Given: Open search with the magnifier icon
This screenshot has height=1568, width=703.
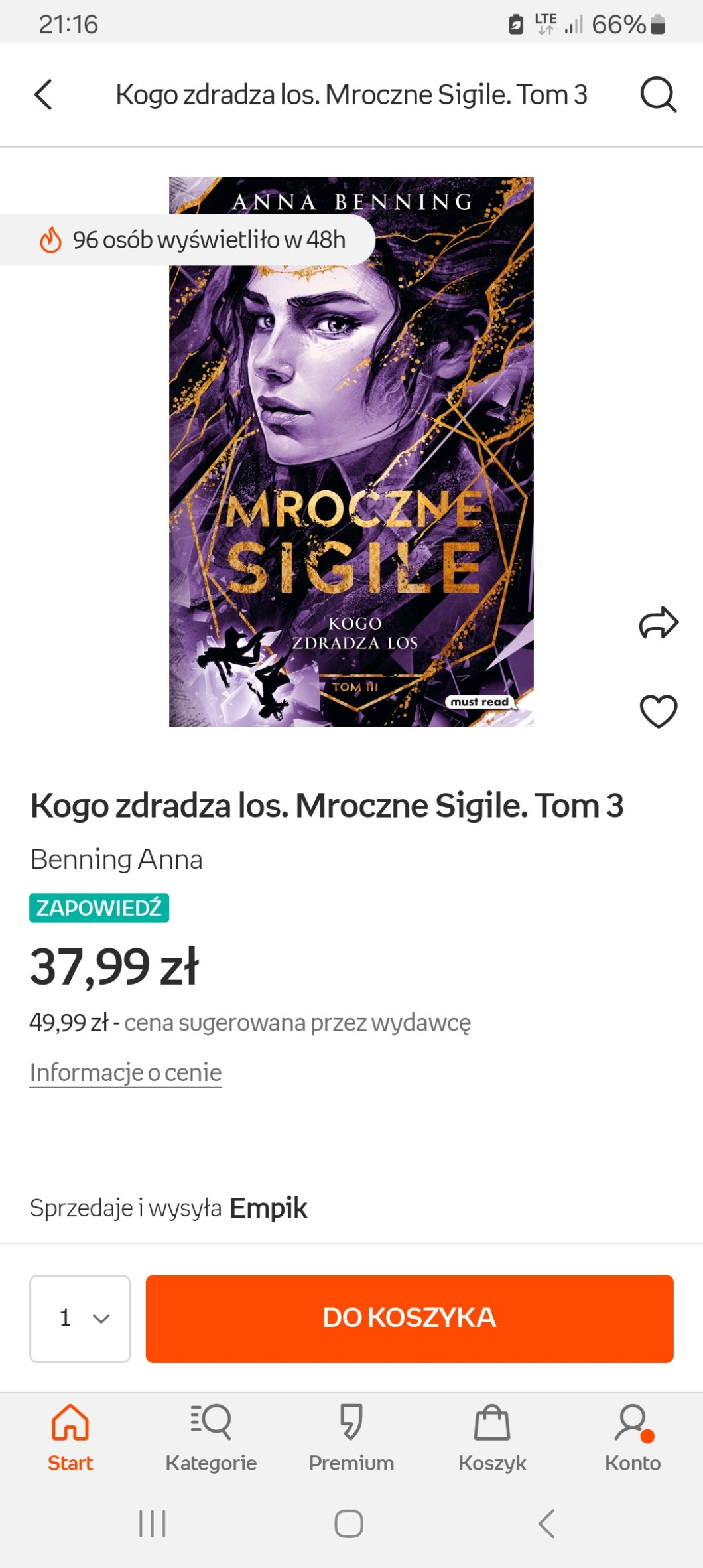Looking at the screenshot, I should (657, 94).
